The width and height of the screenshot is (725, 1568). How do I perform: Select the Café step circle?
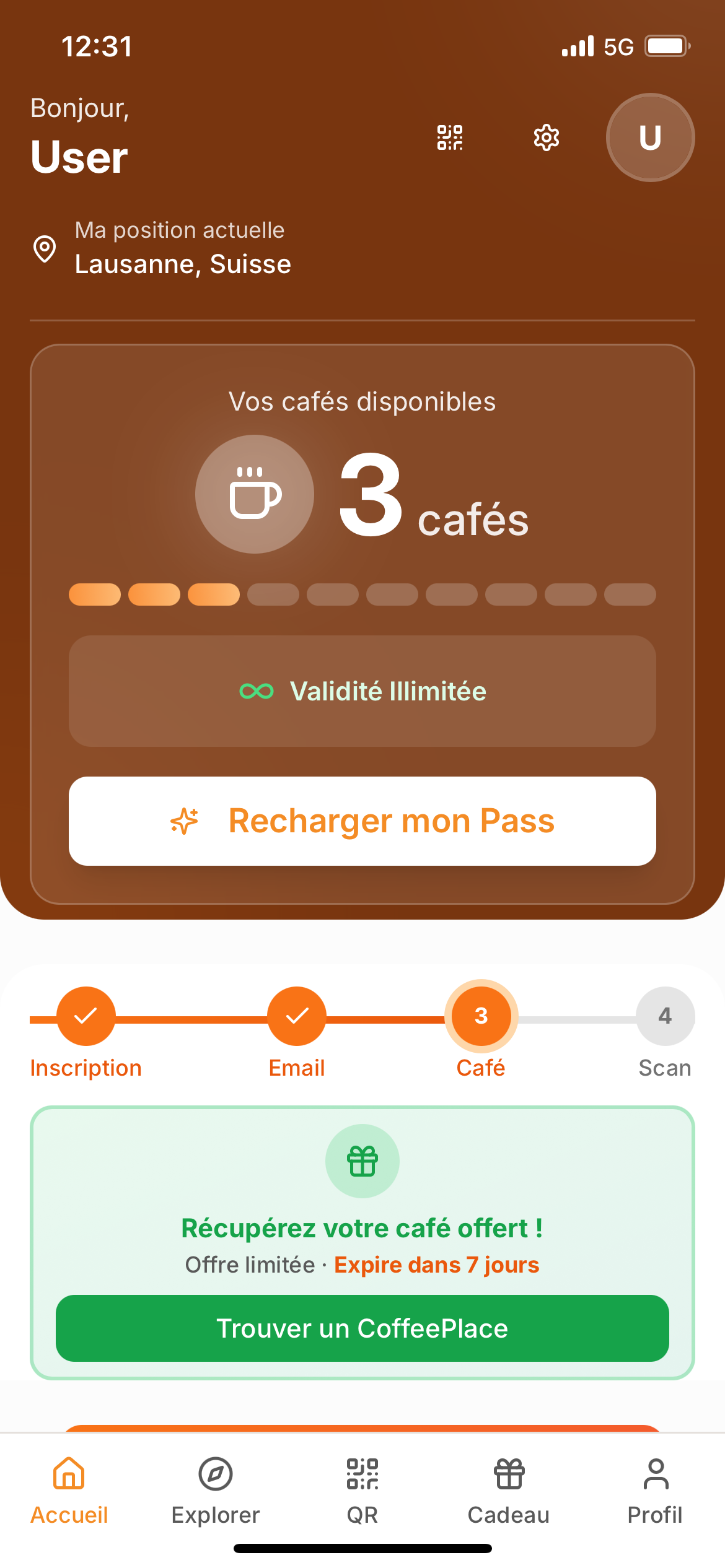click(x=481, y=1016)
